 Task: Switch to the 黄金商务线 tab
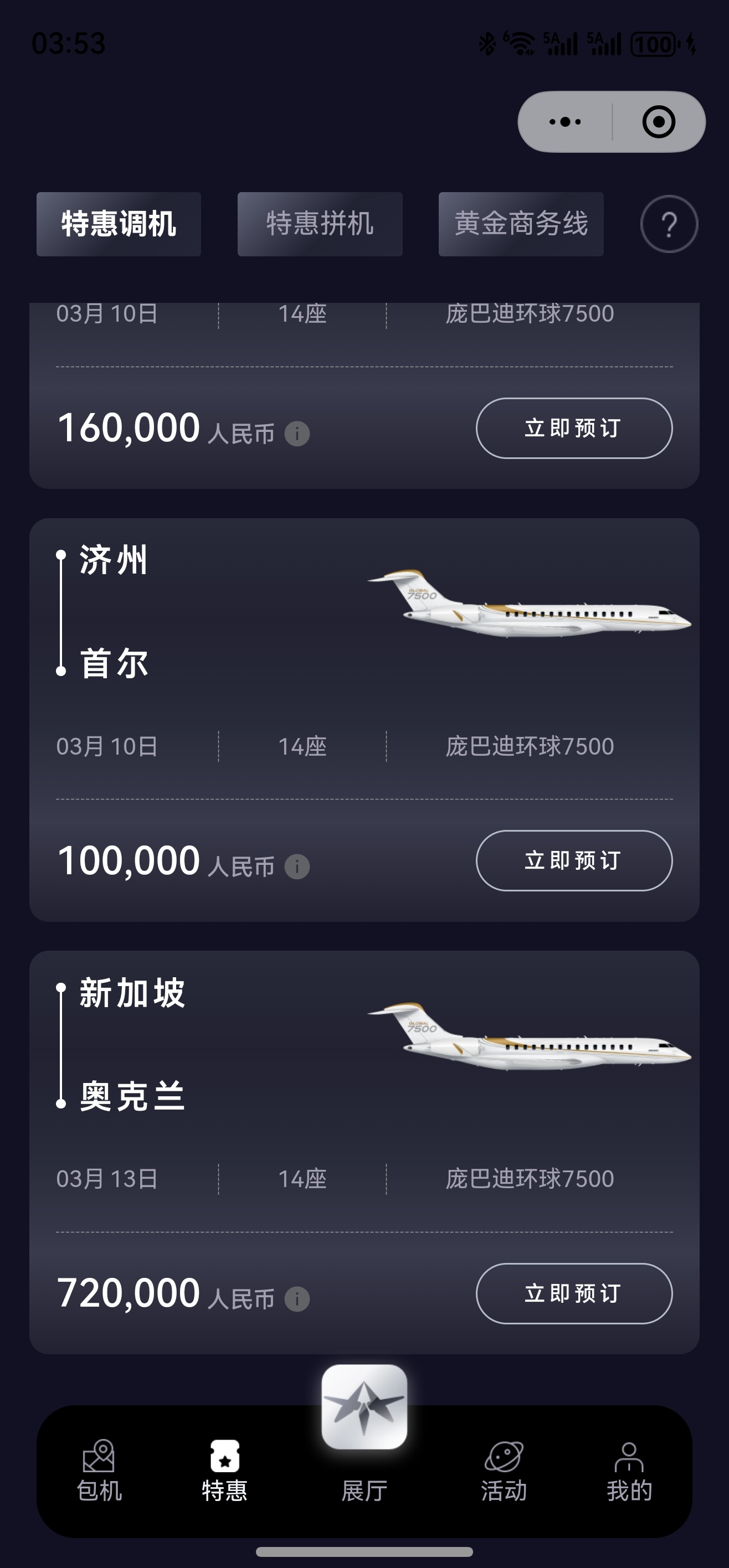tap(521, 224)
